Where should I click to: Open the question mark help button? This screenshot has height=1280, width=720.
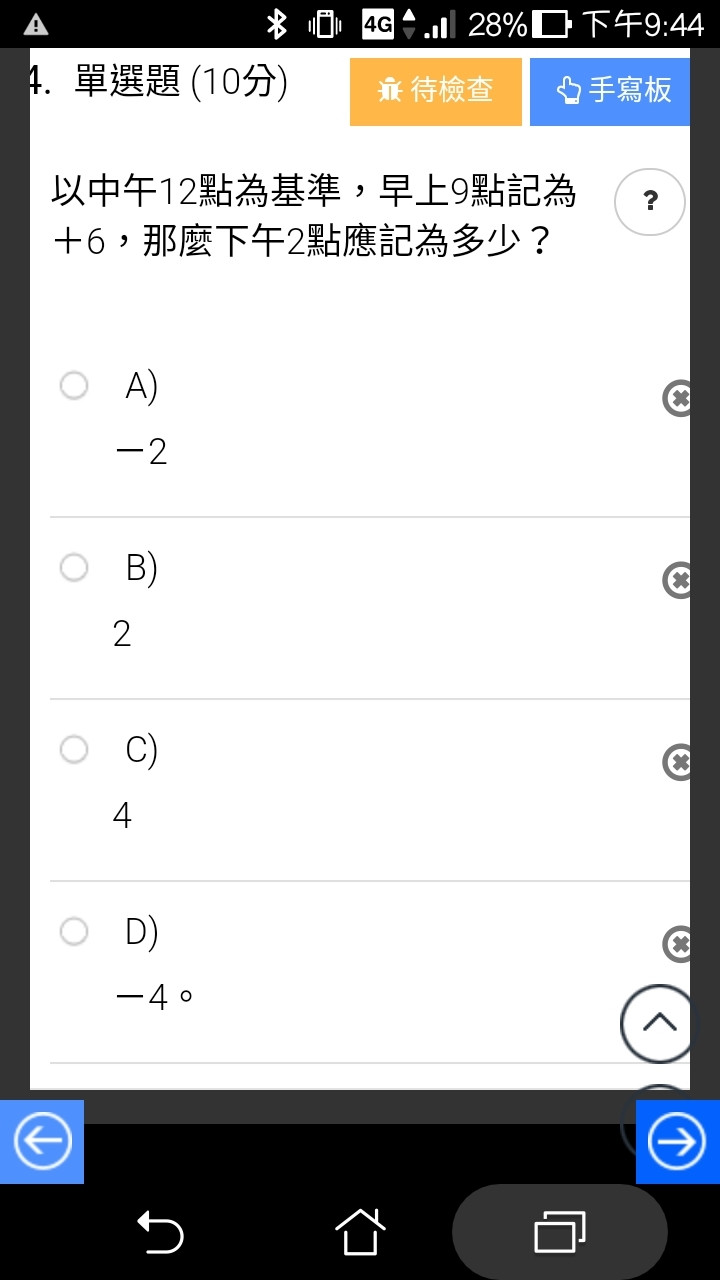pos(650,202)
